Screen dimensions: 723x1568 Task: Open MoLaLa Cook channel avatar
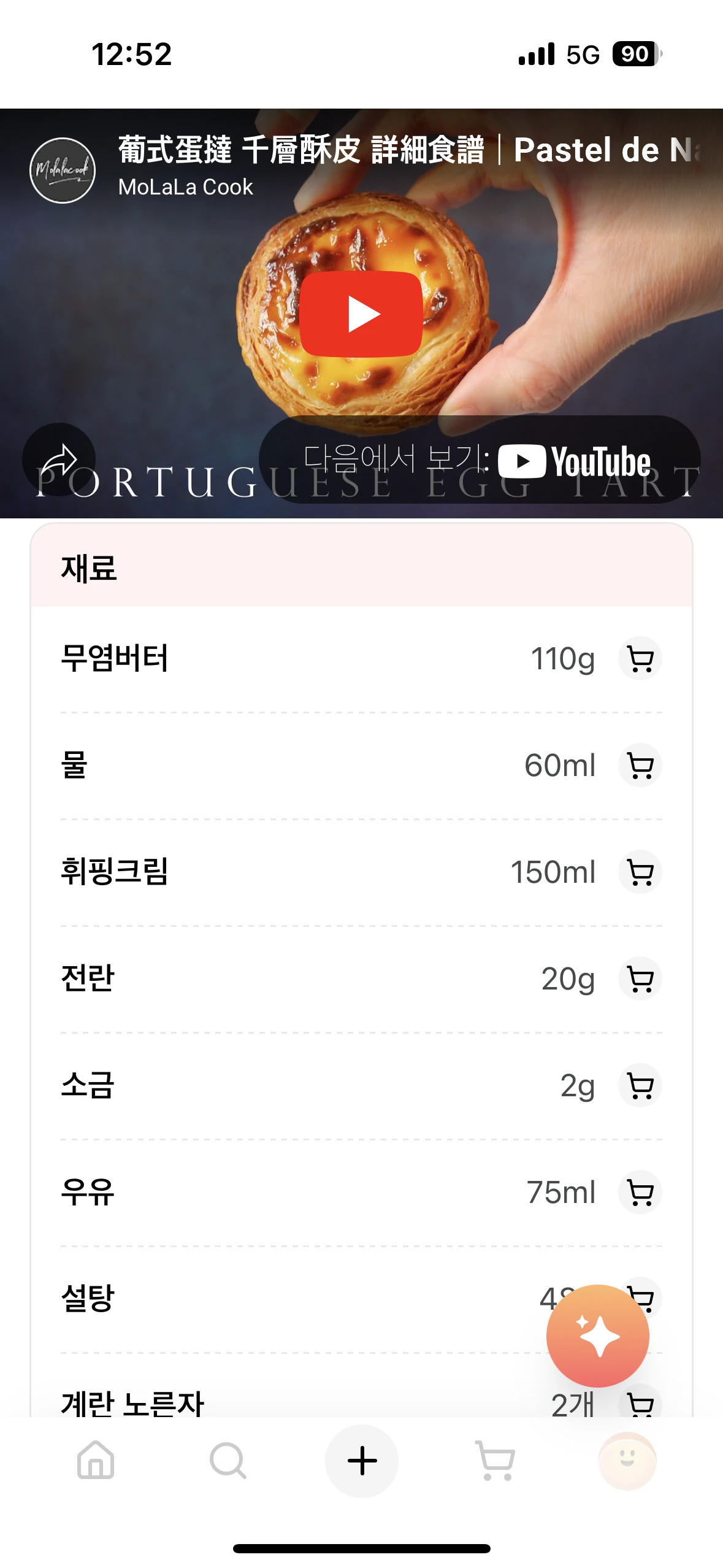pyautogui.click(x=63, y=170)
